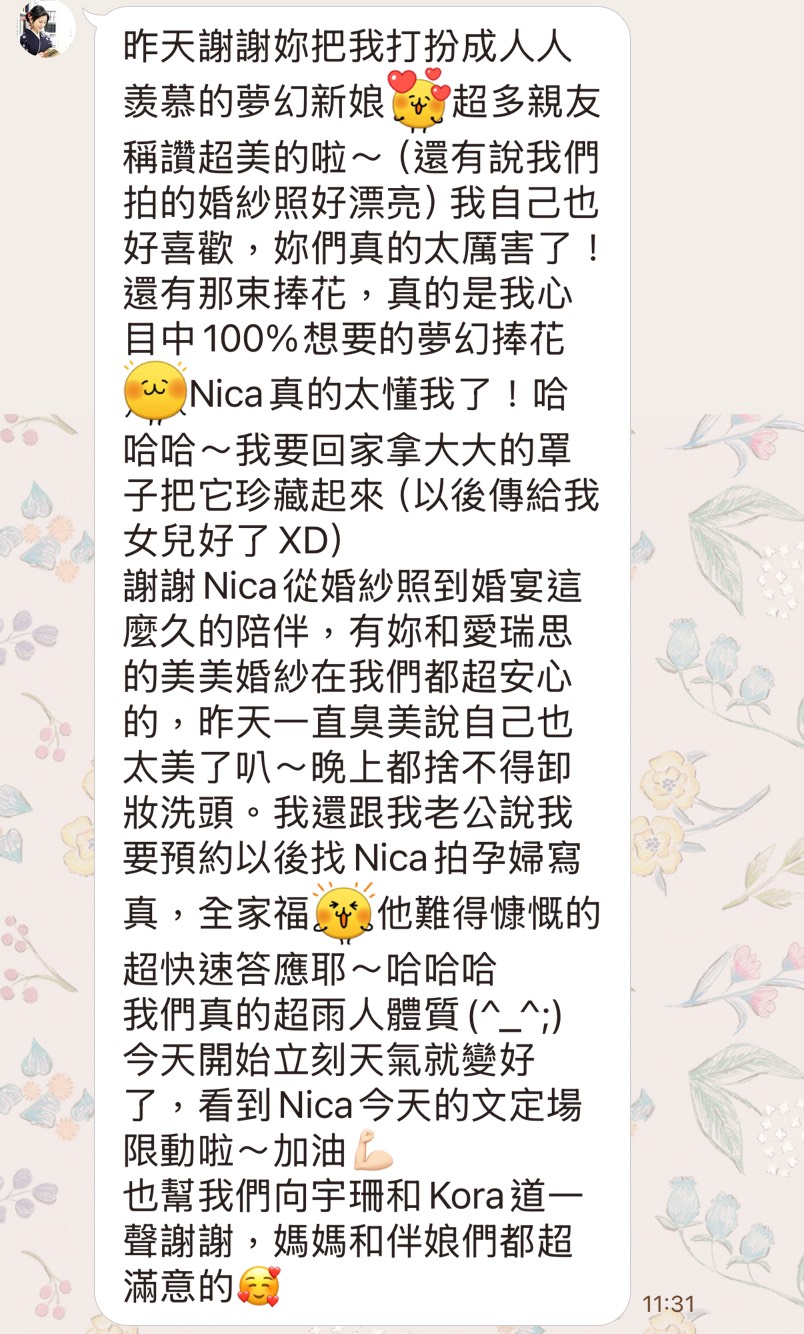Viewport: 804px width, 1334px height.
Task: Open the sender's profile picture
Action: pyautogui.click(x=46, y=28)
